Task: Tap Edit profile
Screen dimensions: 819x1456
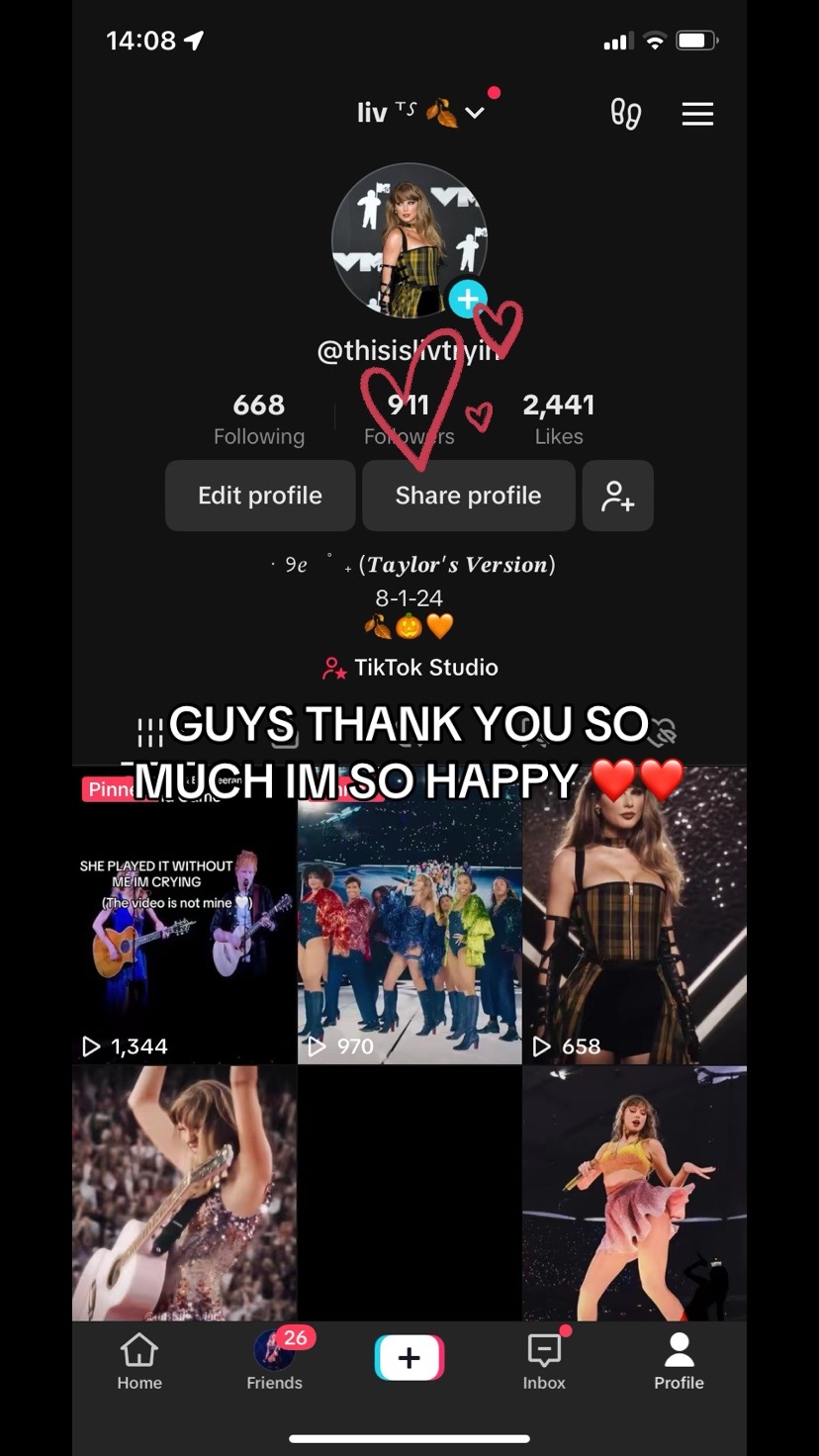Action: (260, 496)
